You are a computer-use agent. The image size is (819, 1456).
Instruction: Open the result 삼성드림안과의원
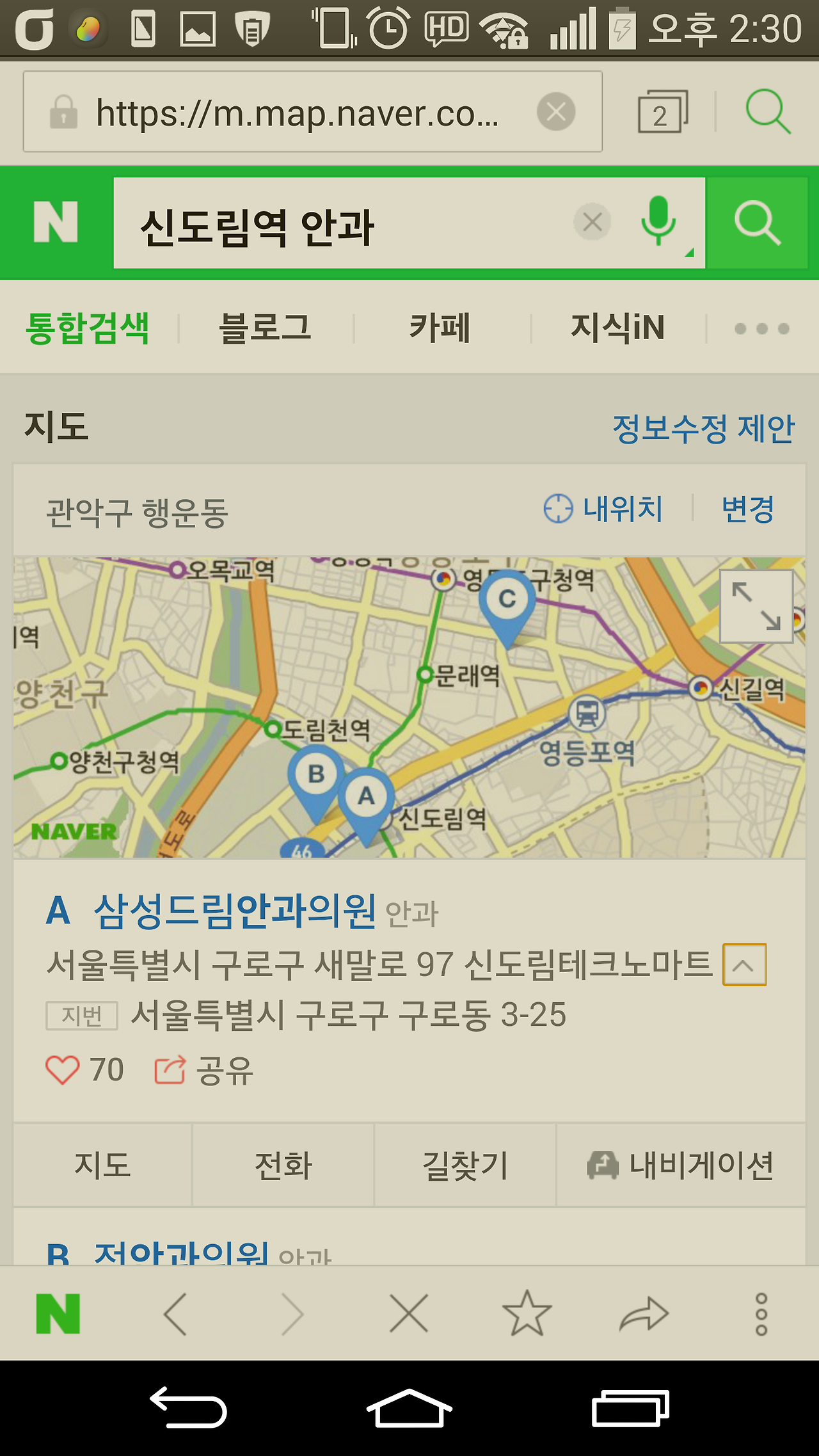point(234,911)
